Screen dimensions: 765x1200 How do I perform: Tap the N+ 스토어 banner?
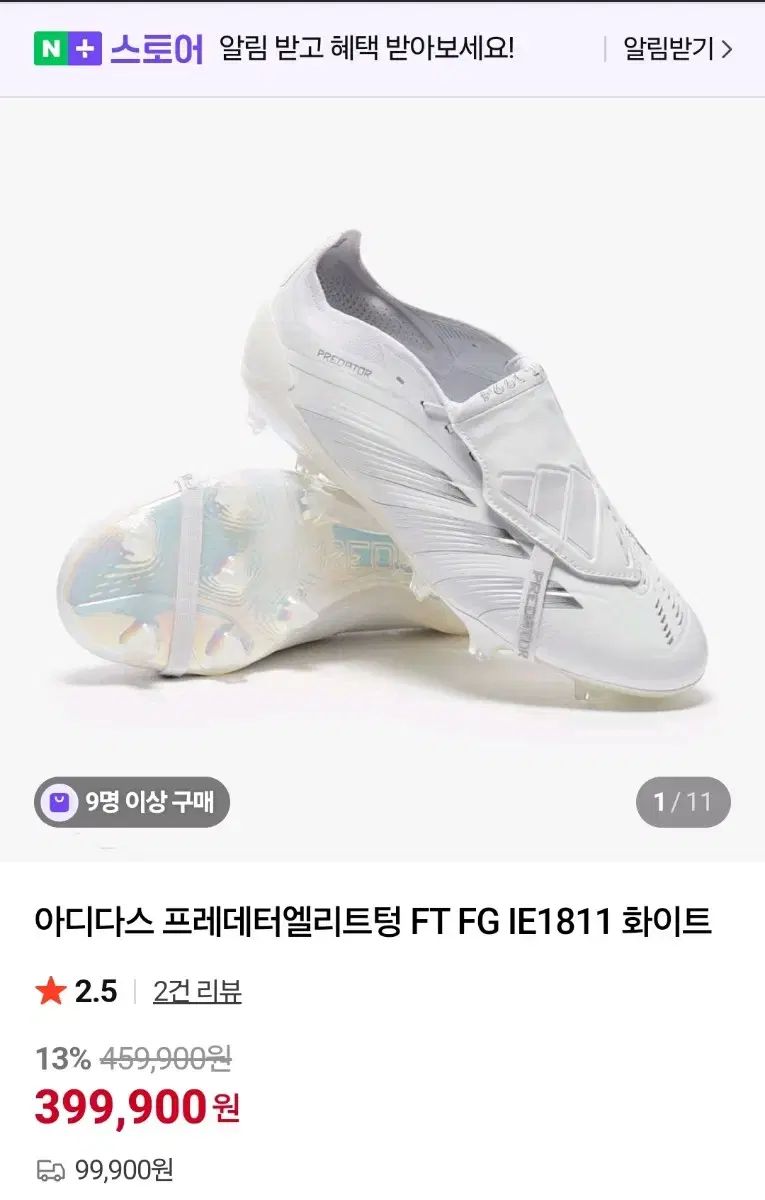pyautogui.click(x=118, y=48)
